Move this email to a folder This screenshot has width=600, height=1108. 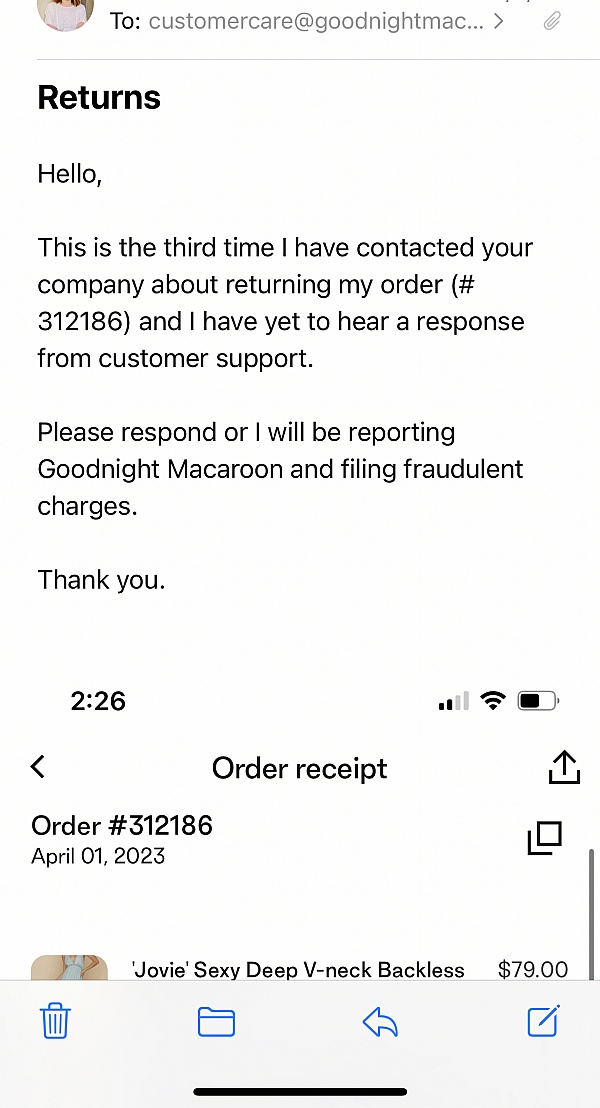click(x=216, y=1022)
